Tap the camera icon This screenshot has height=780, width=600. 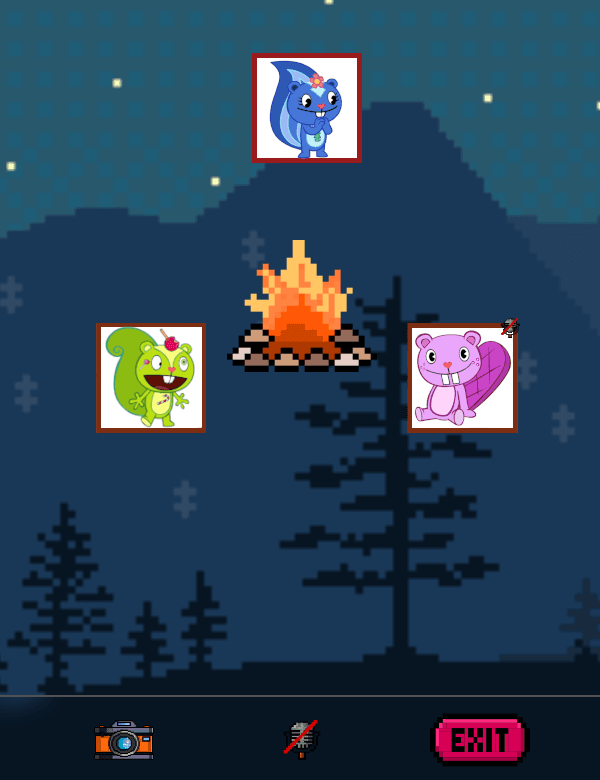pos(124,741)
